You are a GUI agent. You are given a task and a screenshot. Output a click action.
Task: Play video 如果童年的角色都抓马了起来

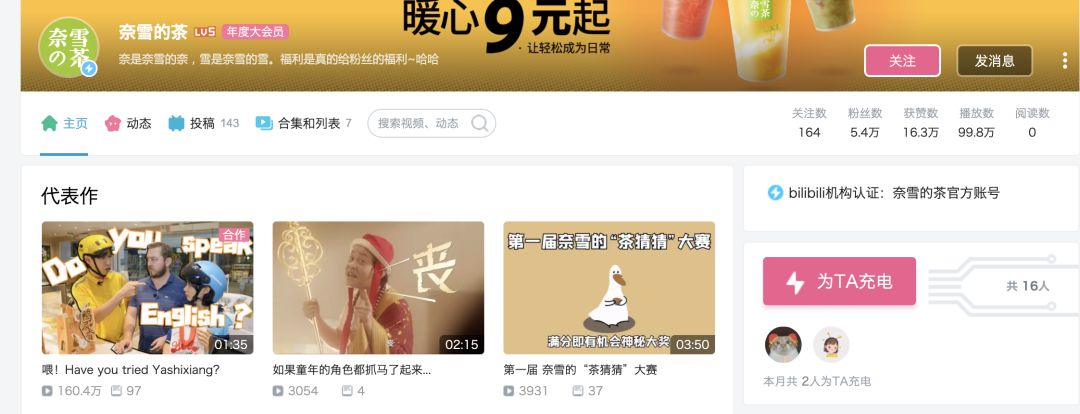378,288
